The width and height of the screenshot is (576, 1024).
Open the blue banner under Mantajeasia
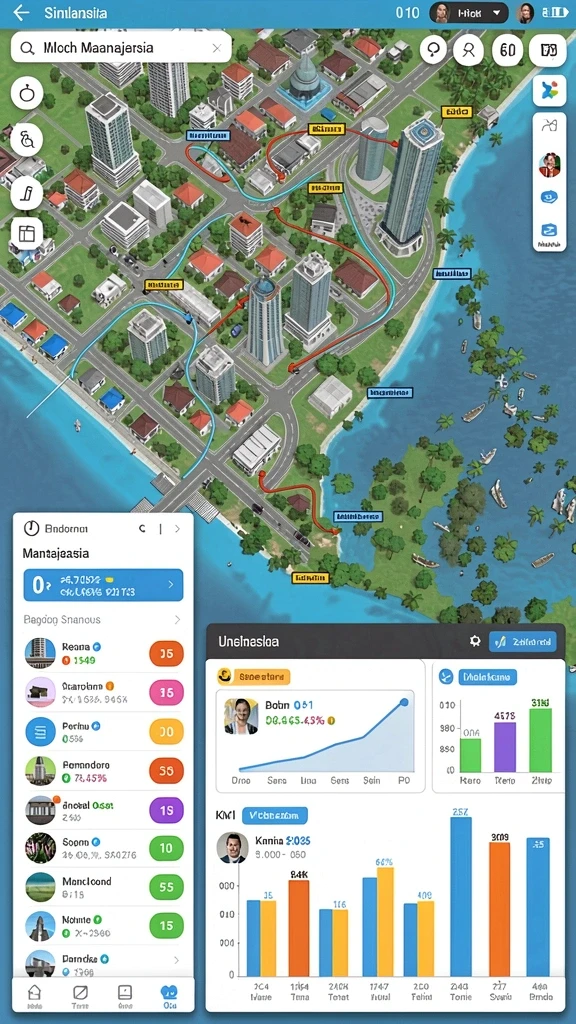point(103,585)
